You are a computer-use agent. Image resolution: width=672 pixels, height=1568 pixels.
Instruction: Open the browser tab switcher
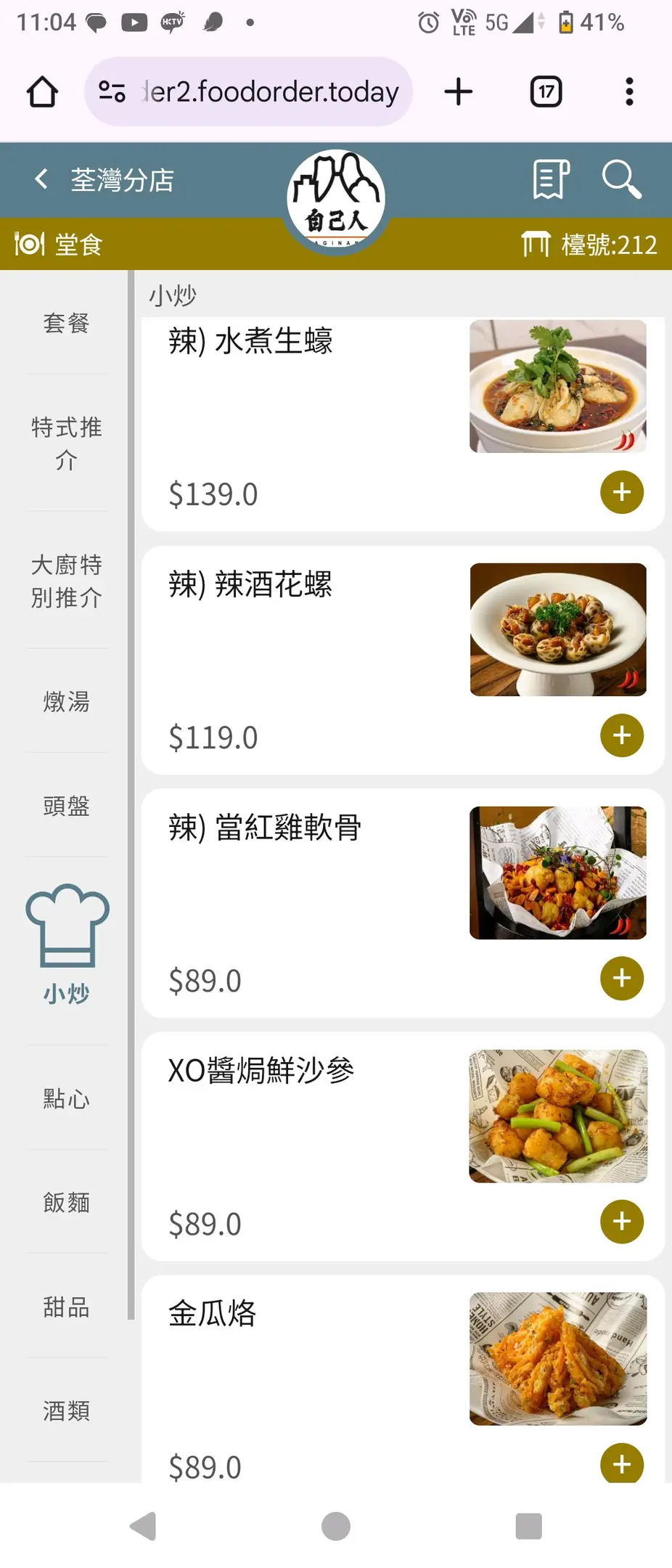pos(546,92)
